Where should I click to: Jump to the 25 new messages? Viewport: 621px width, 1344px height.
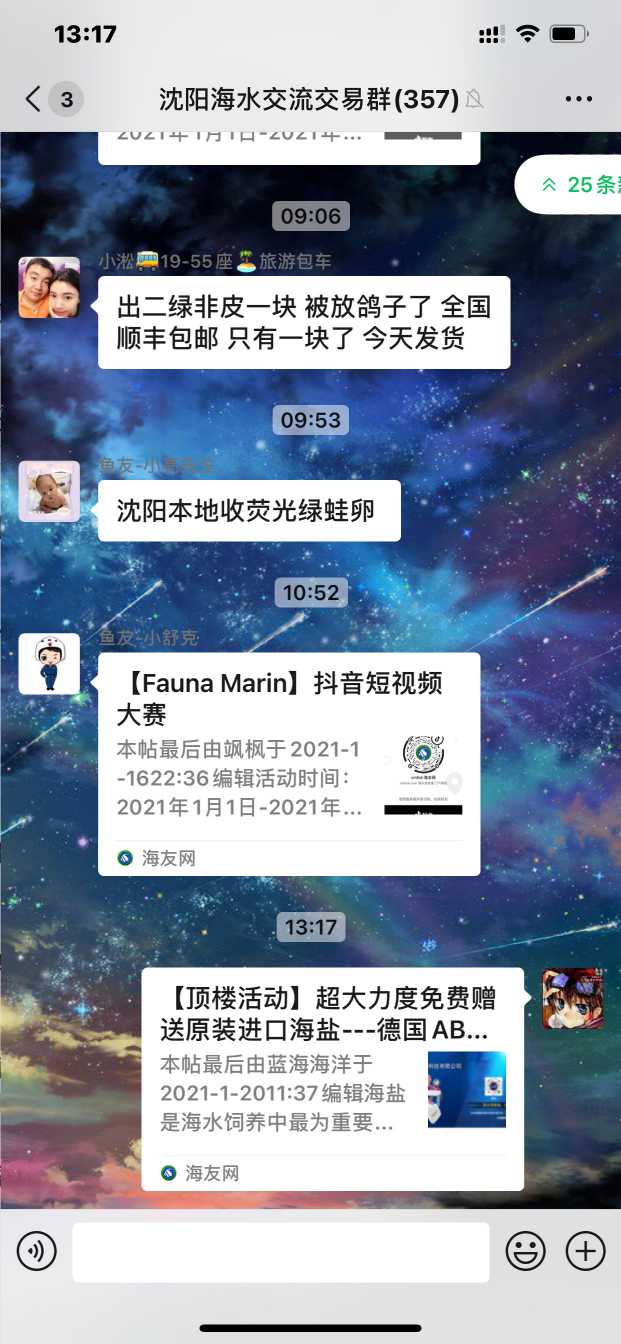coord(580,185)
